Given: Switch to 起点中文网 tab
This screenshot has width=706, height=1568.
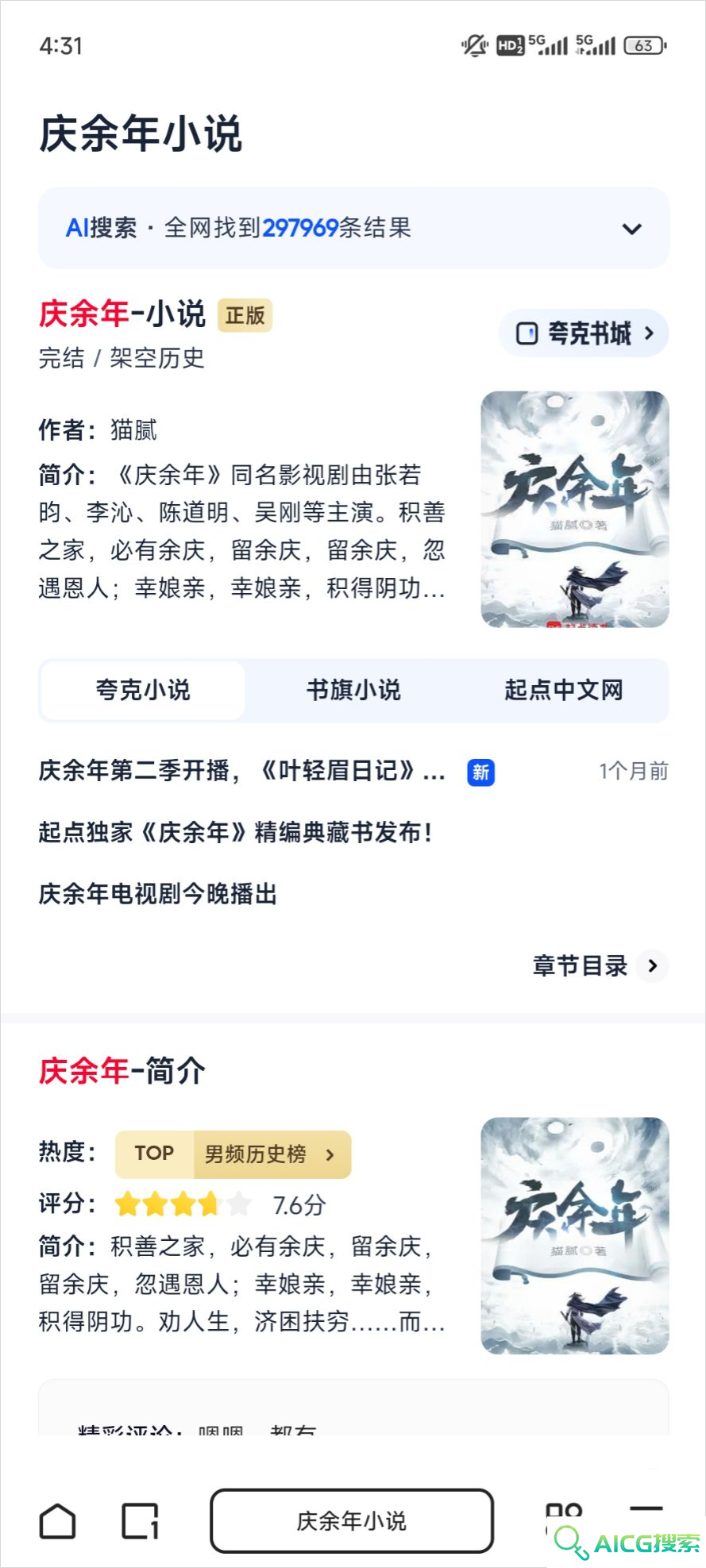Looking at the screenshot, I should (563, 690).
